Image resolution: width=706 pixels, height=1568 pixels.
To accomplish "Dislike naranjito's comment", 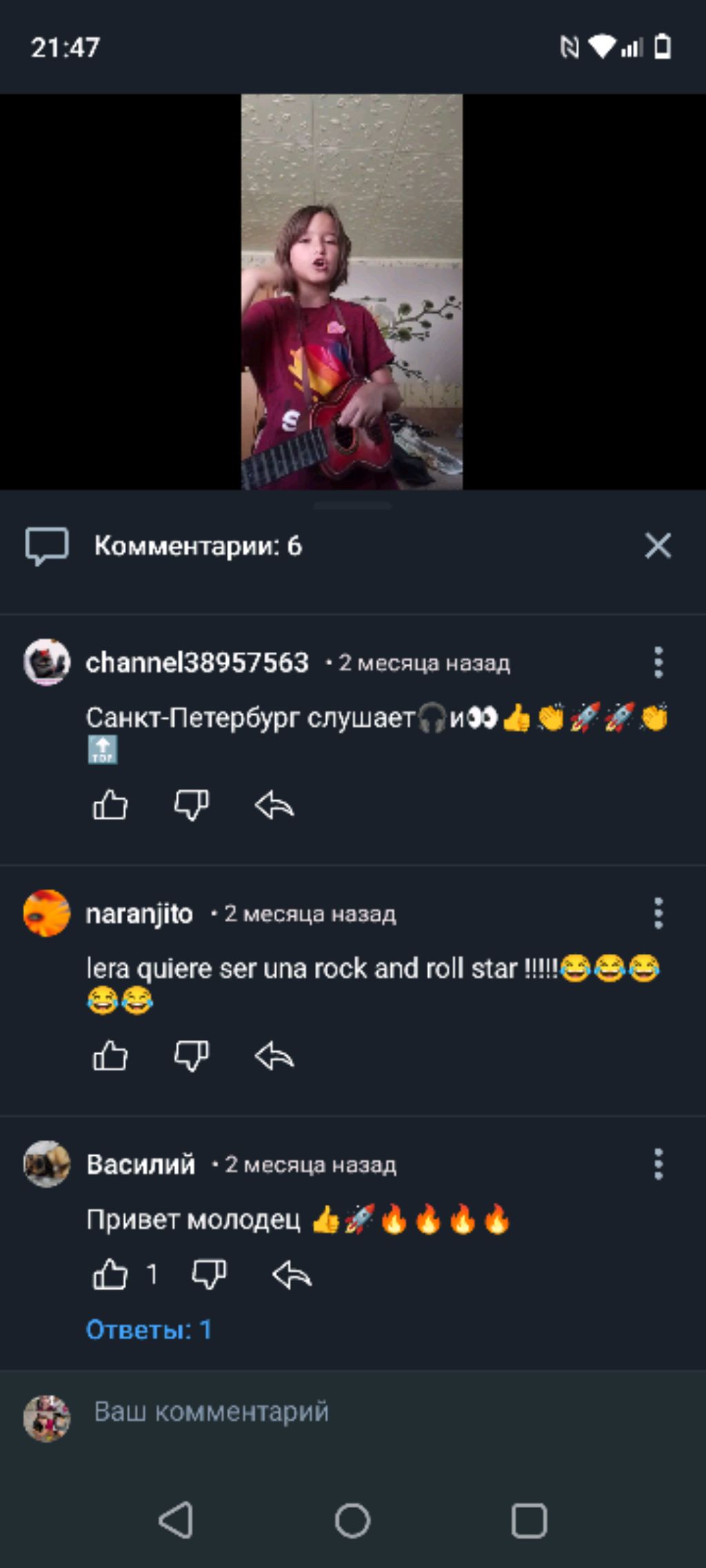I will [x=191, y=1056].
